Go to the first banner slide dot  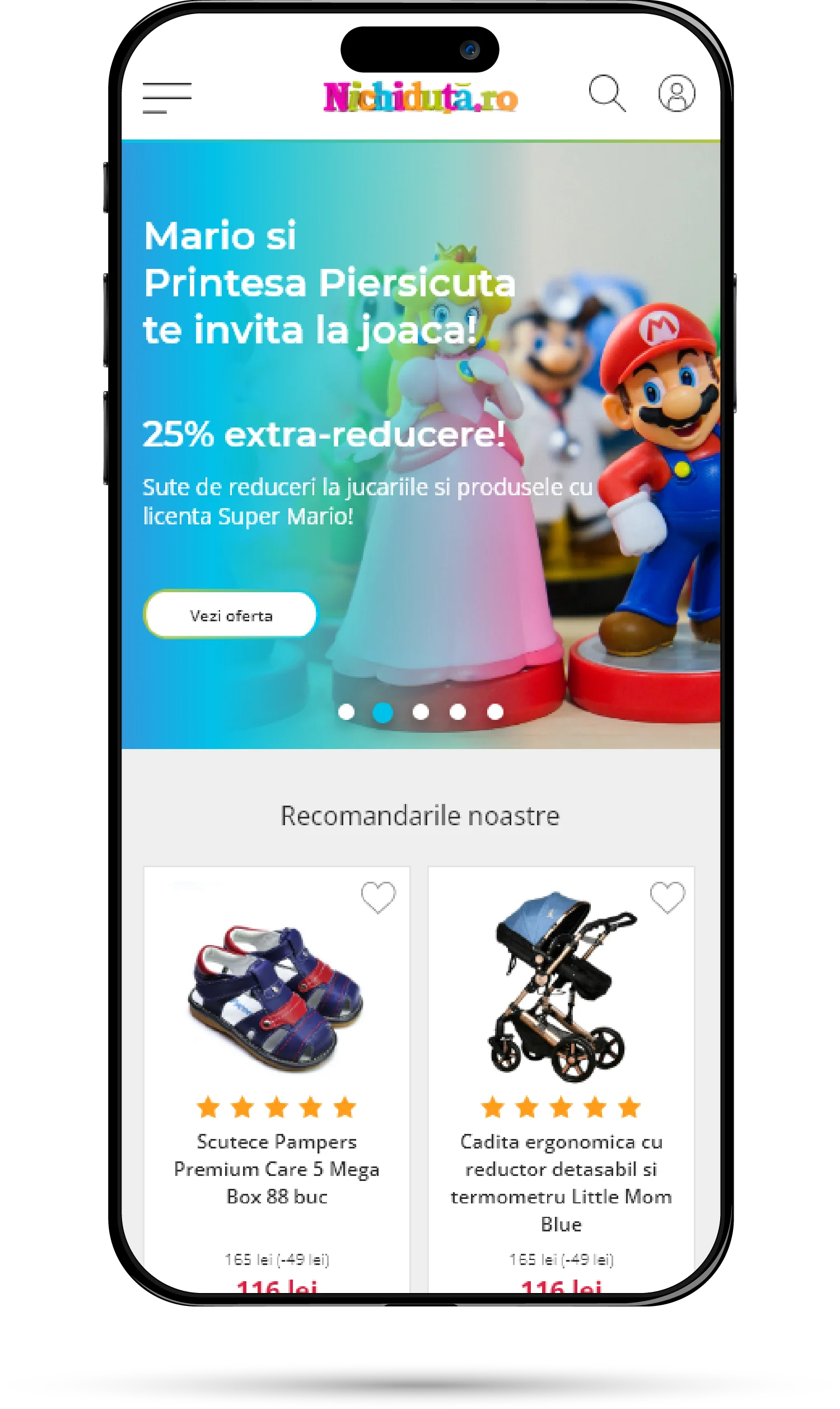347,712
